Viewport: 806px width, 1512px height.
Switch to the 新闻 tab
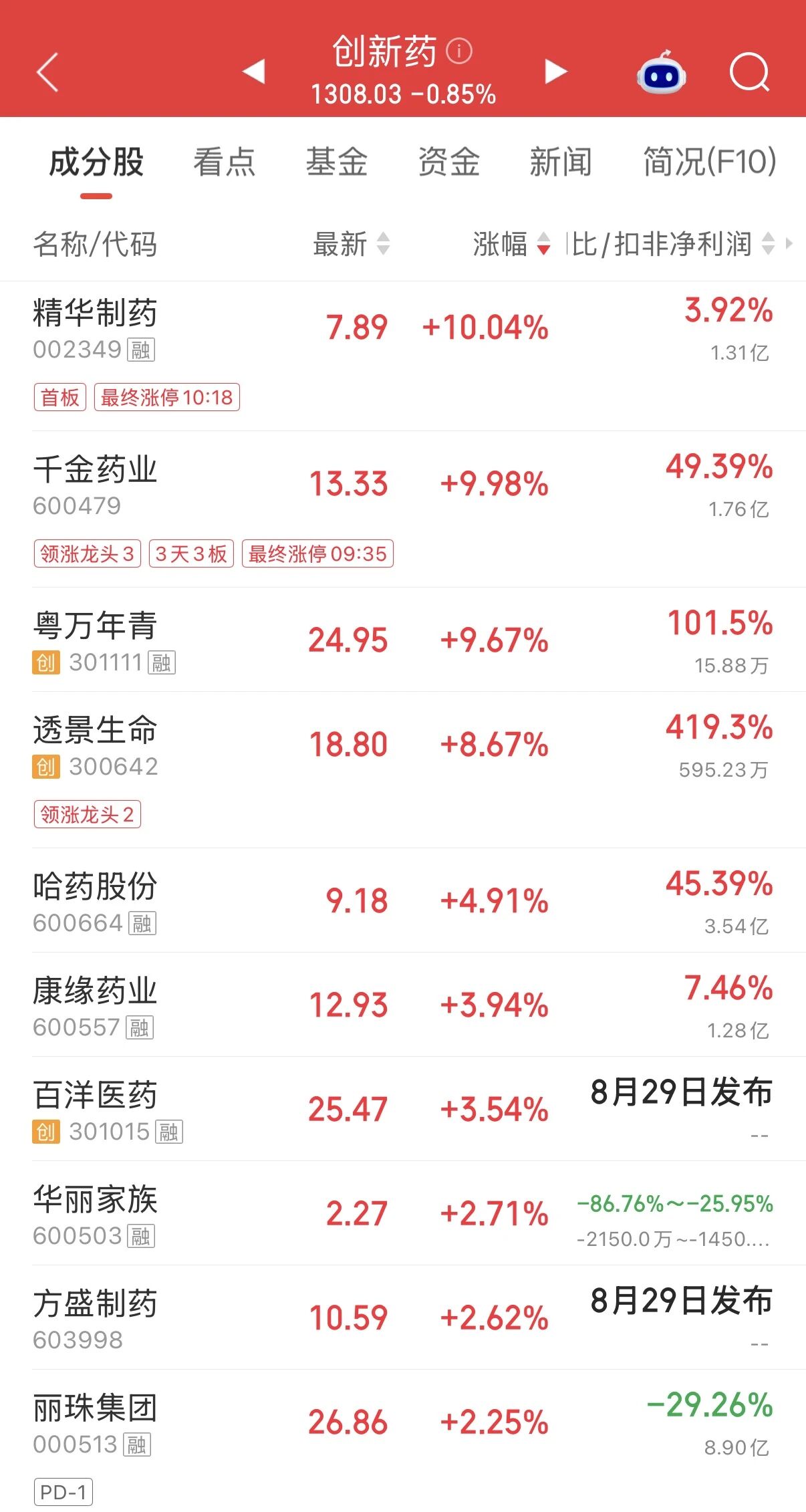pos(561,162)
